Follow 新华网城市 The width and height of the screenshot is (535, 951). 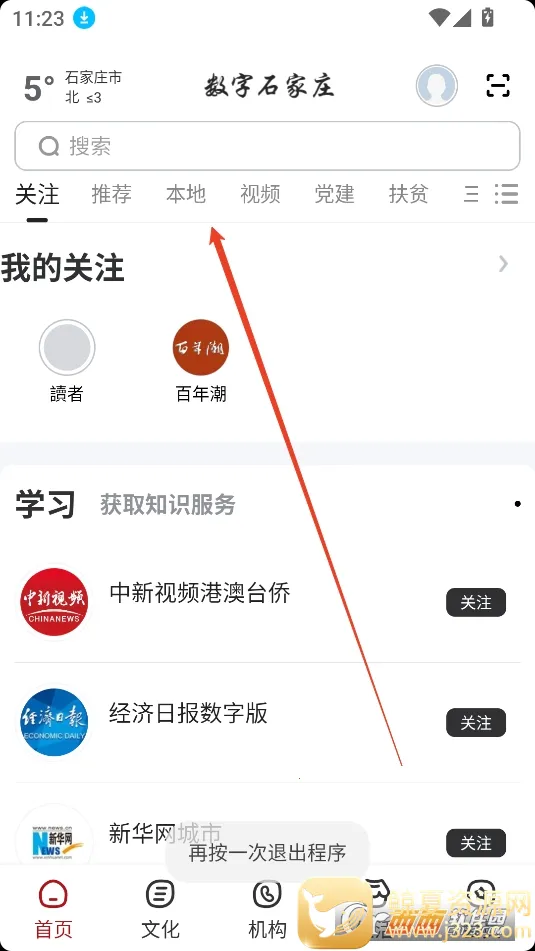coord(476,842)
